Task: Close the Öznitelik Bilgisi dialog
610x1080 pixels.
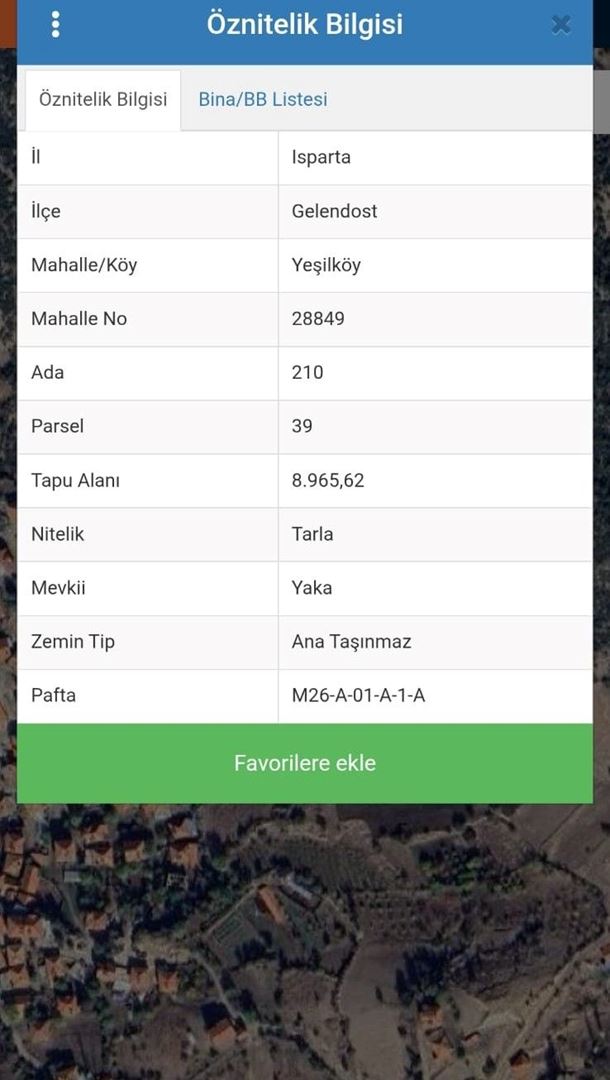Action: point(561,25)
